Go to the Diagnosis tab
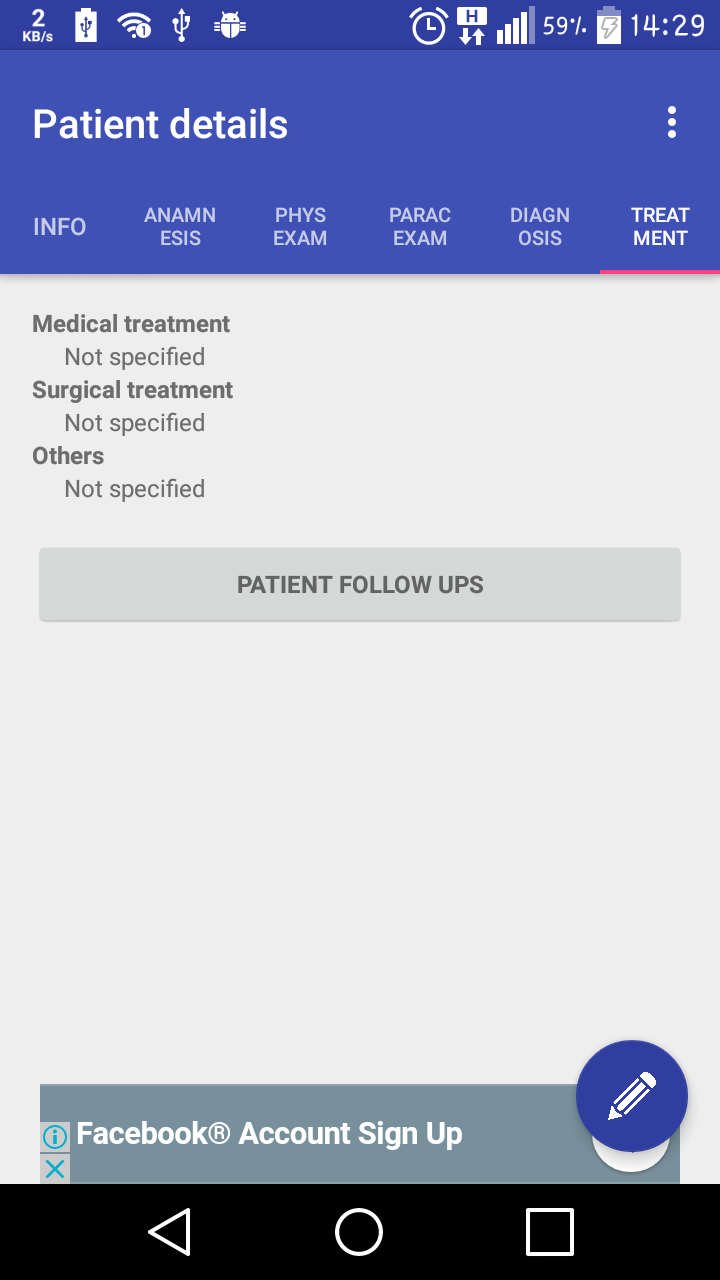 tap(540, 227)
